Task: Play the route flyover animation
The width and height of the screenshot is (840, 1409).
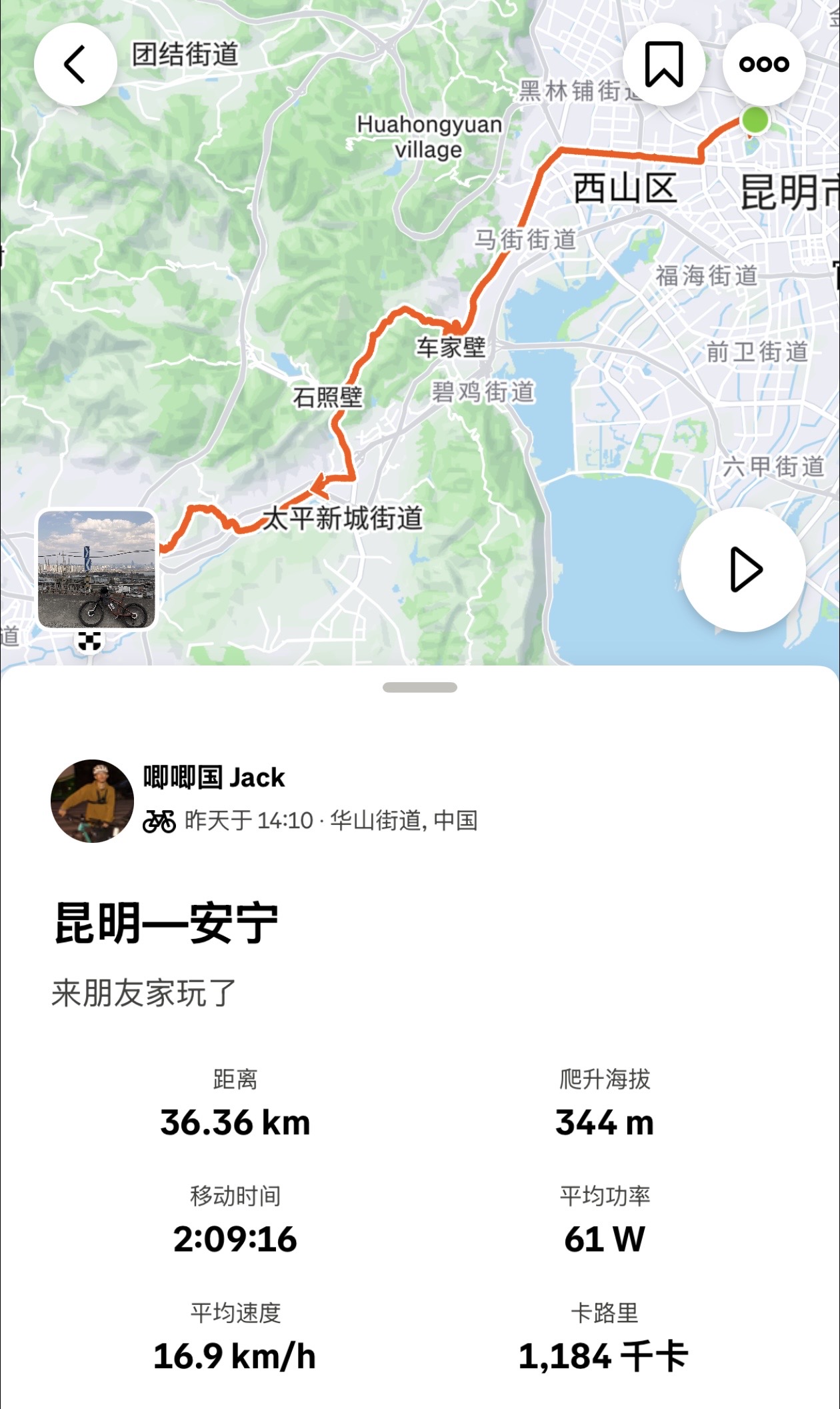Action: coord(743,569)
